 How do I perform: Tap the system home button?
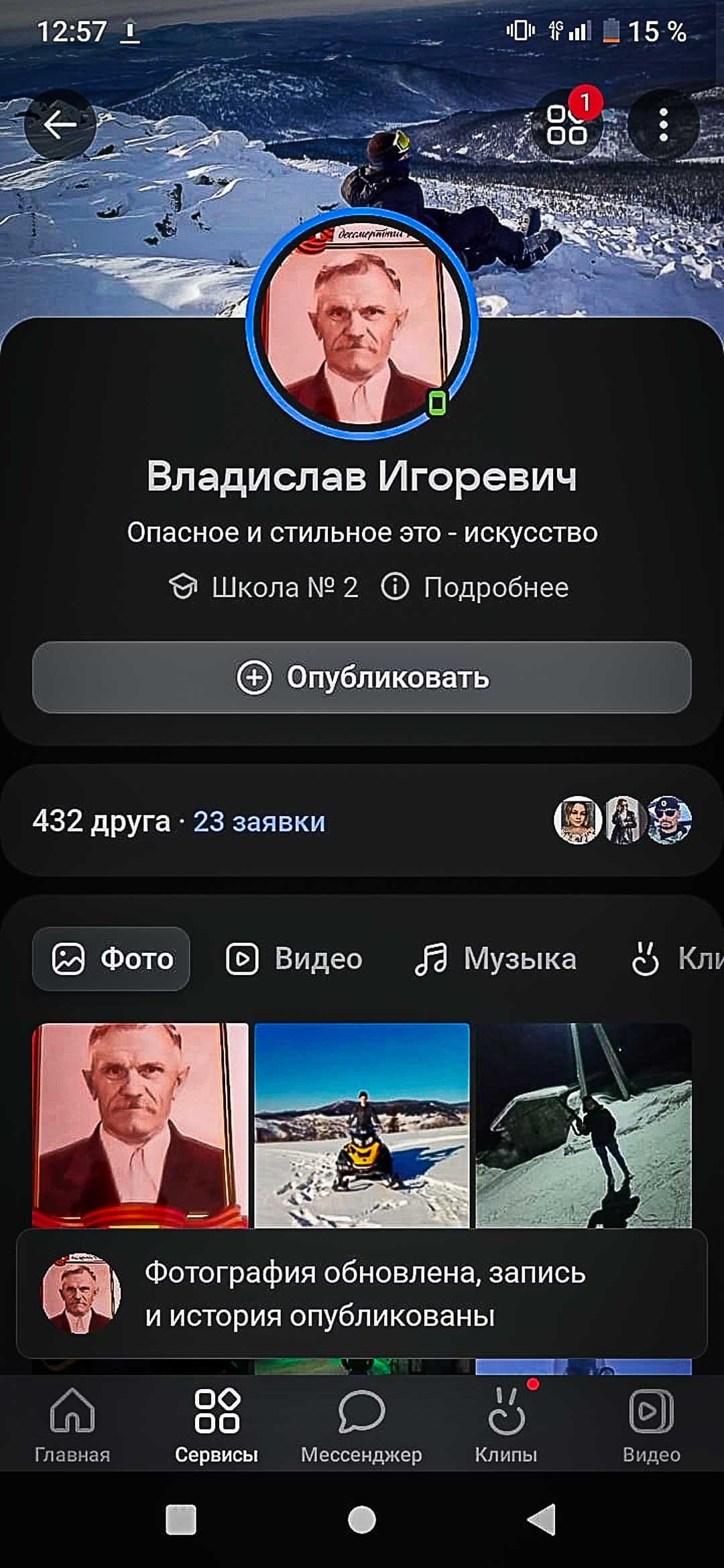pyautogui.click(x=362, y=1520)
